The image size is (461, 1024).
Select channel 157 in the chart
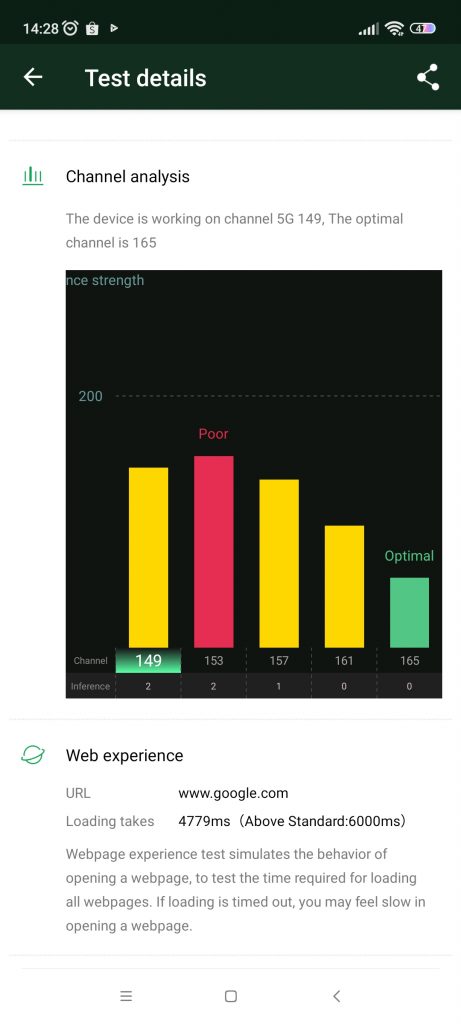point(279,660)
